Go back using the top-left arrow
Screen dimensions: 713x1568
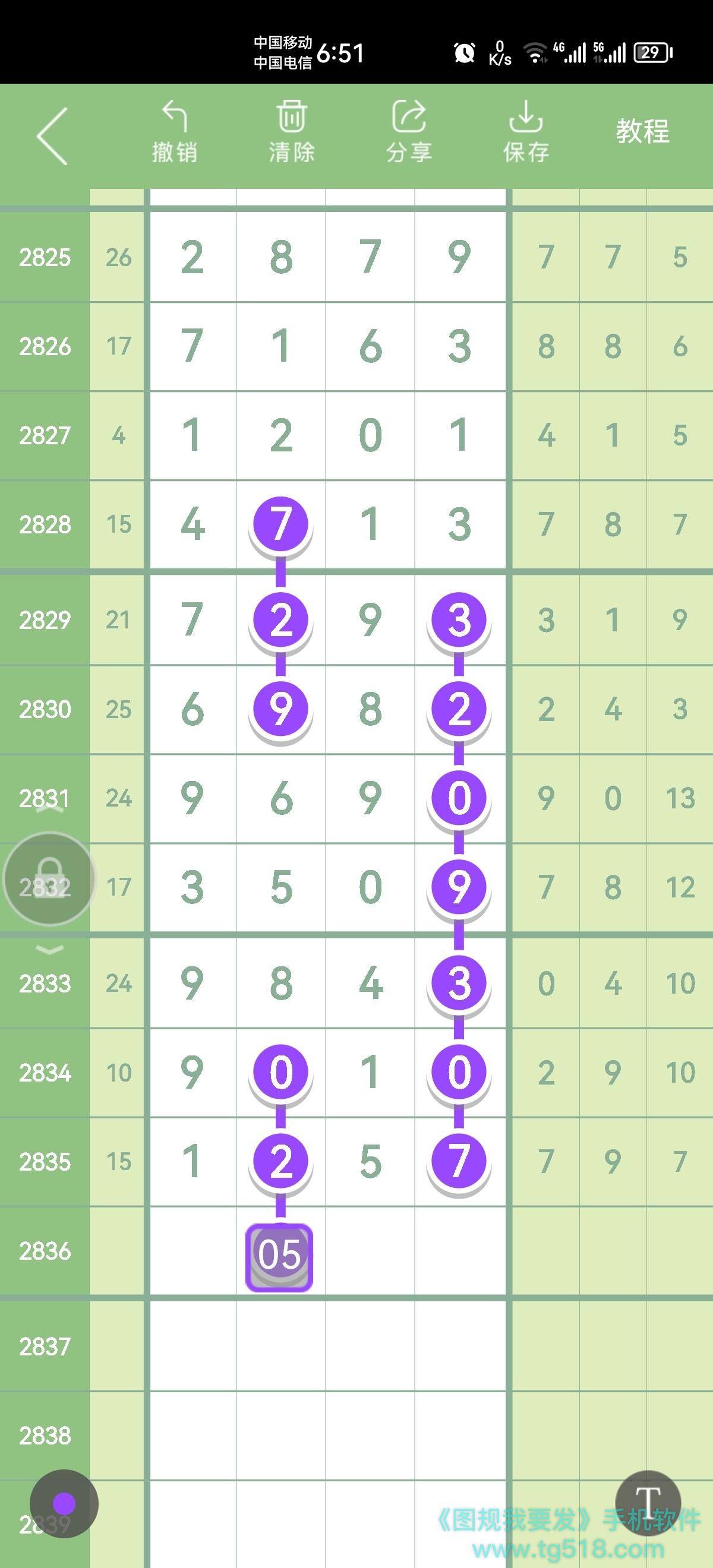click(x=52, y=137)
